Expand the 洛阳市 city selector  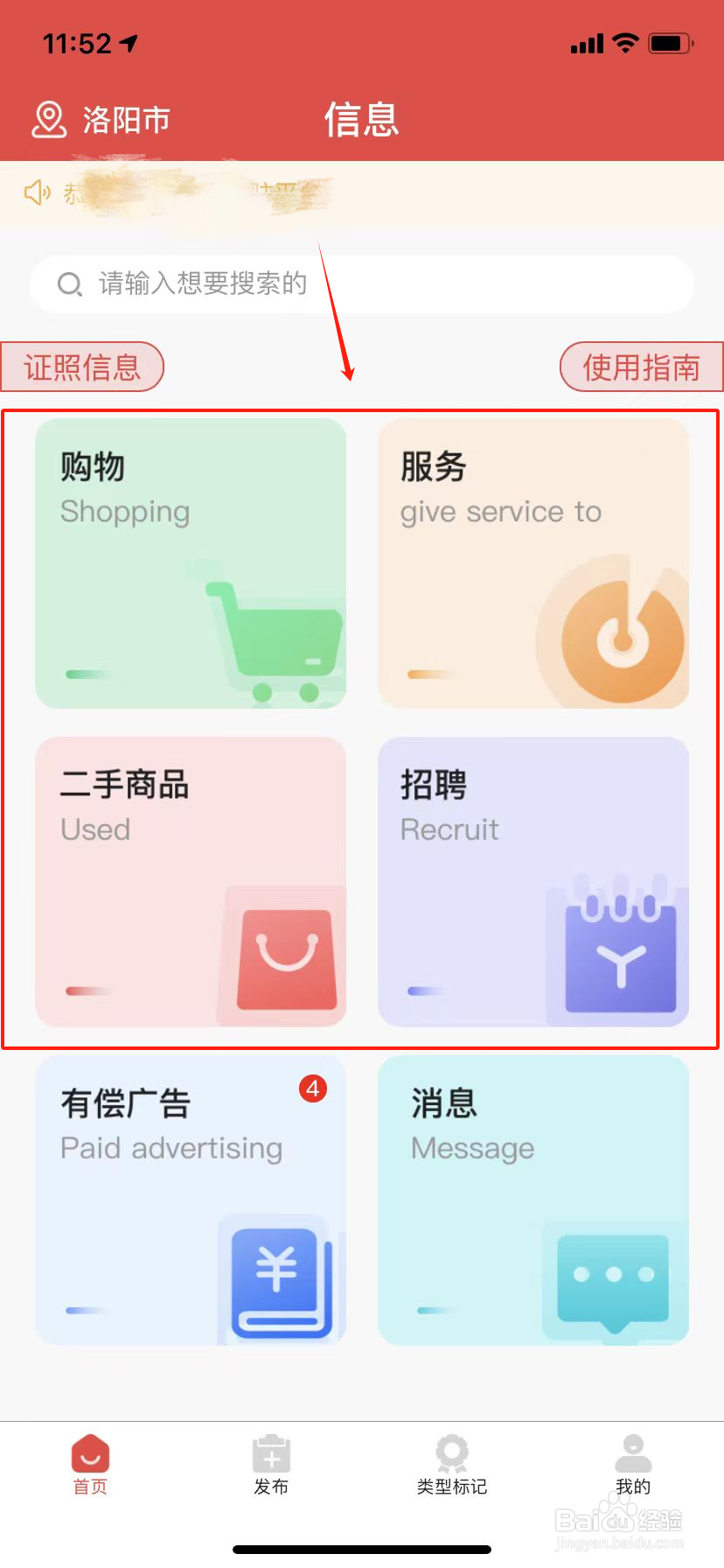125,120
